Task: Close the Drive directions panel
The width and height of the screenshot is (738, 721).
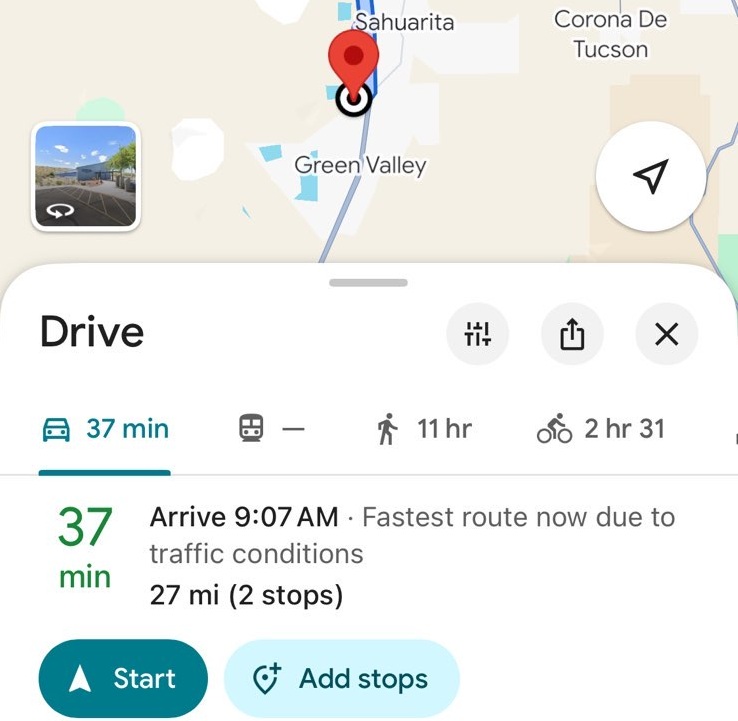Action: coord(666,334)
